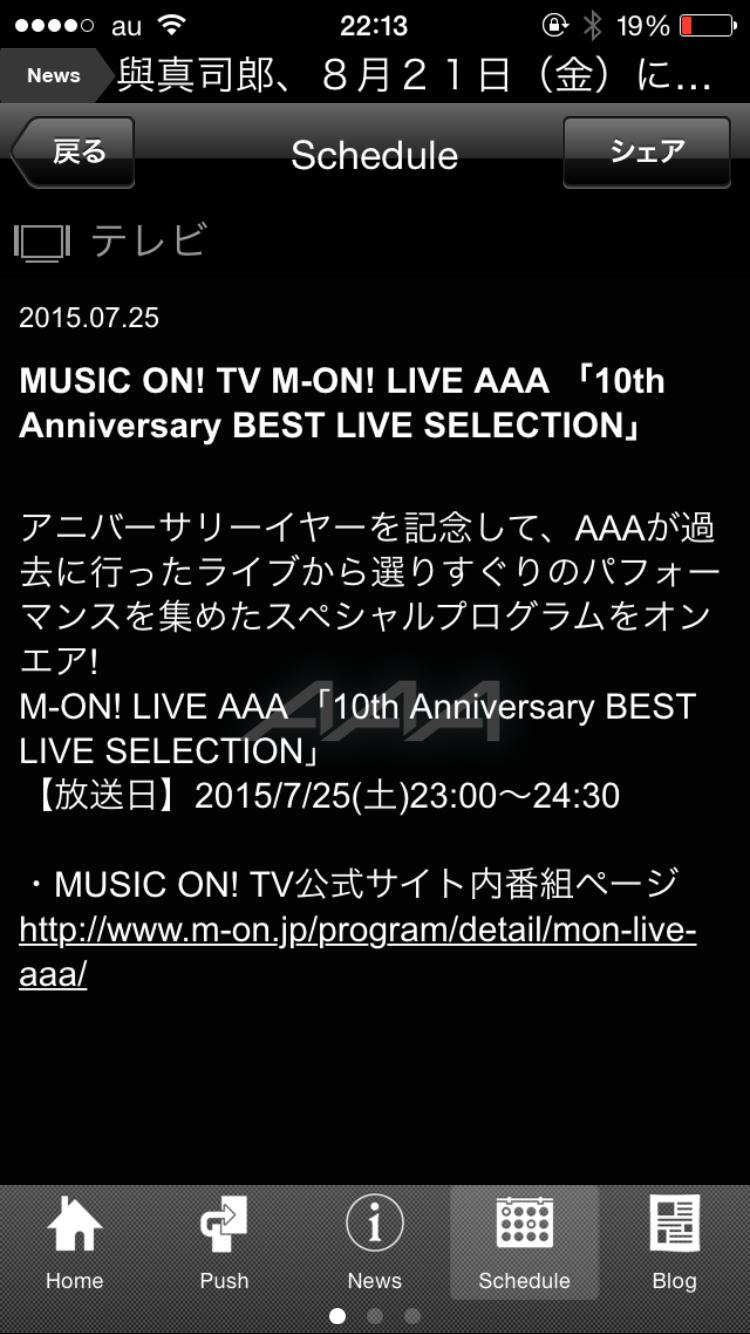Go back with the 戻る button
Viewport: 750px width, 1334px height.
(74, 152)
